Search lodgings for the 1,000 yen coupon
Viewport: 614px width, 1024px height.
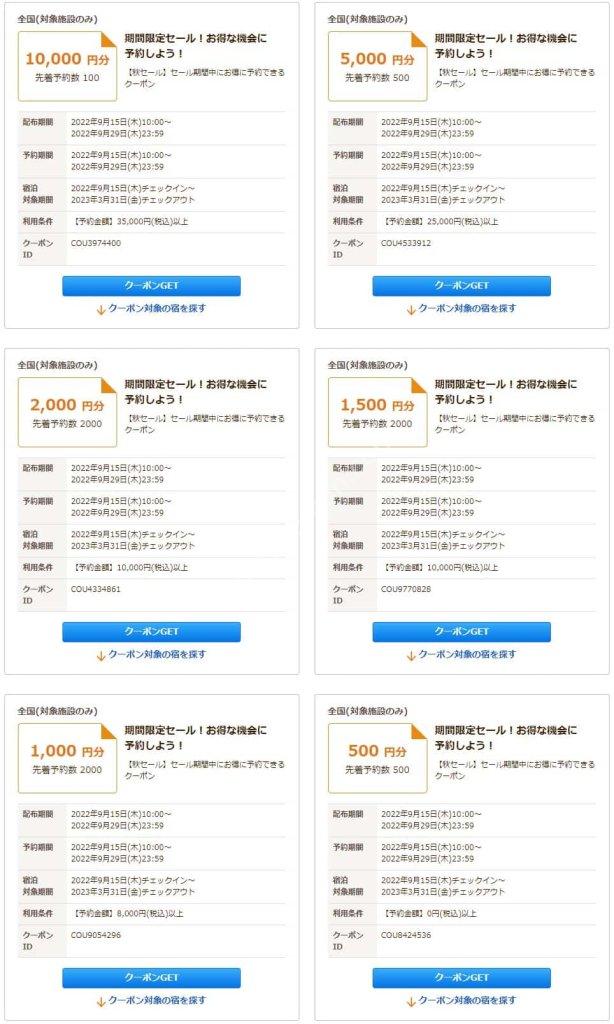click(x=151, y=1001)
